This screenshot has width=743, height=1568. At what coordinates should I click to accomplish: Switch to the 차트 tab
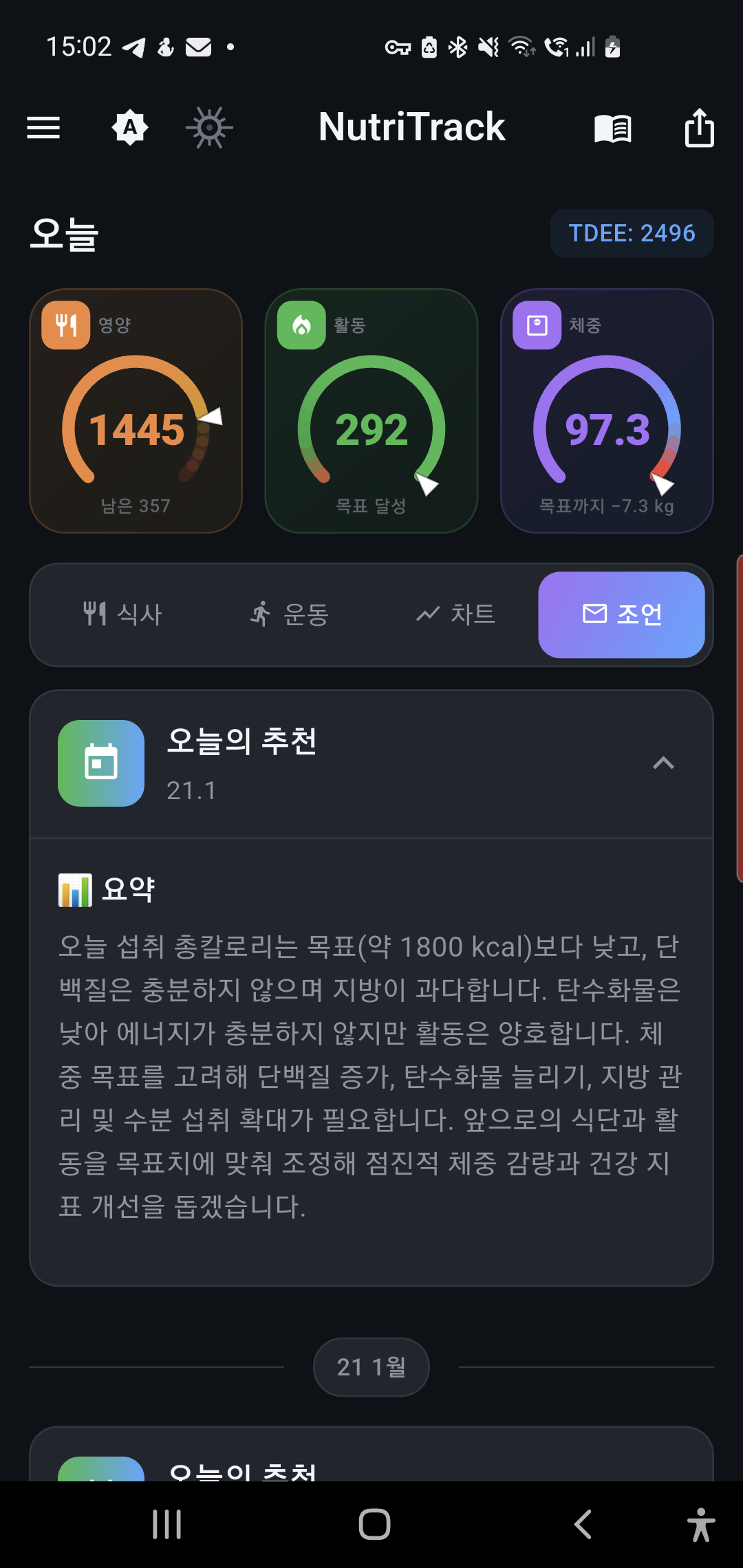coord(455,614)
